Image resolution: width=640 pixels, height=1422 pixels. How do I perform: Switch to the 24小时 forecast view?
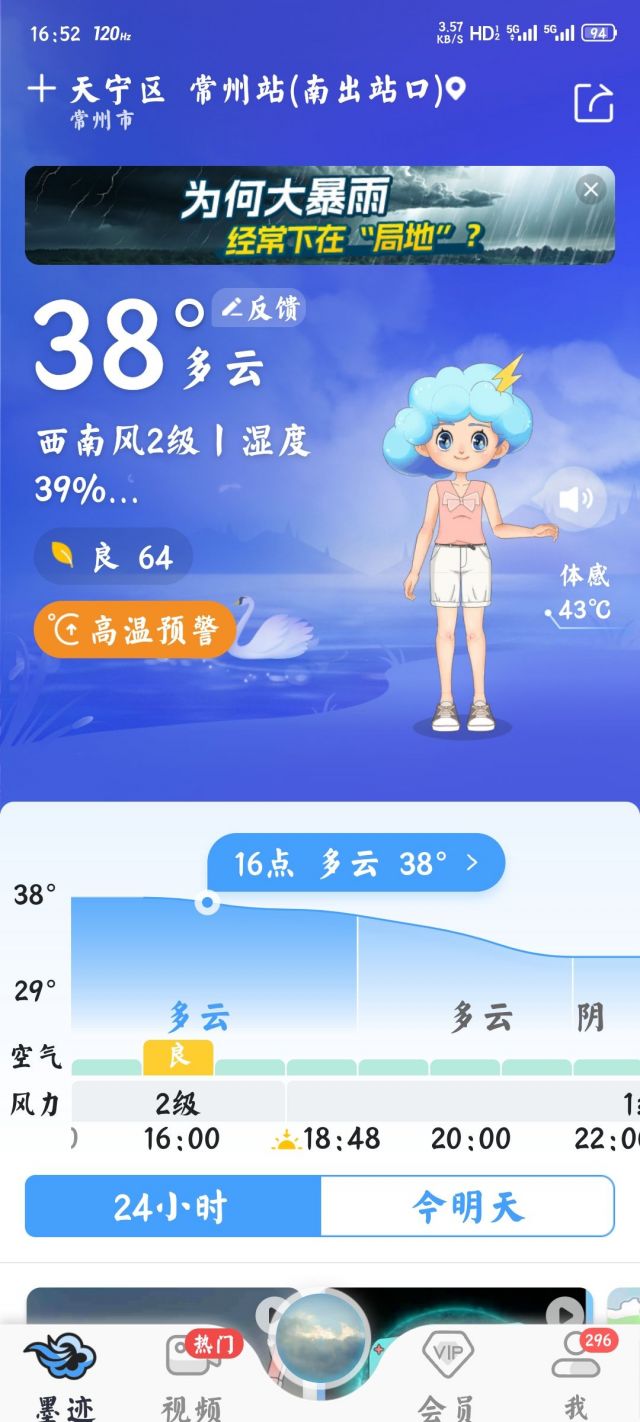pos(172,1206)
